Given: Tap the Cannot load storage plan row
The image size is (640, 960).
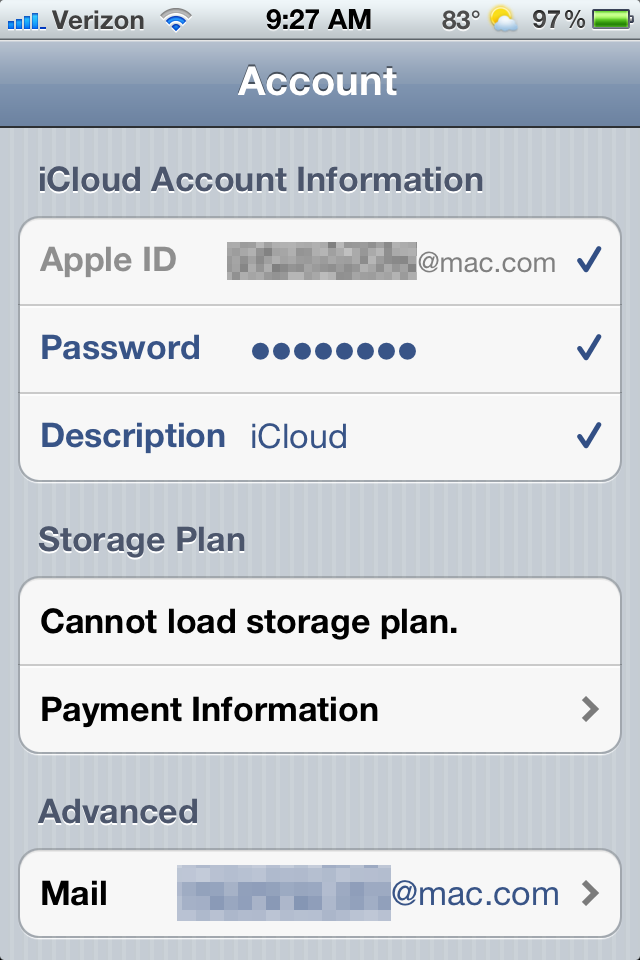Looking at the screenshot, I should point(320,622).
